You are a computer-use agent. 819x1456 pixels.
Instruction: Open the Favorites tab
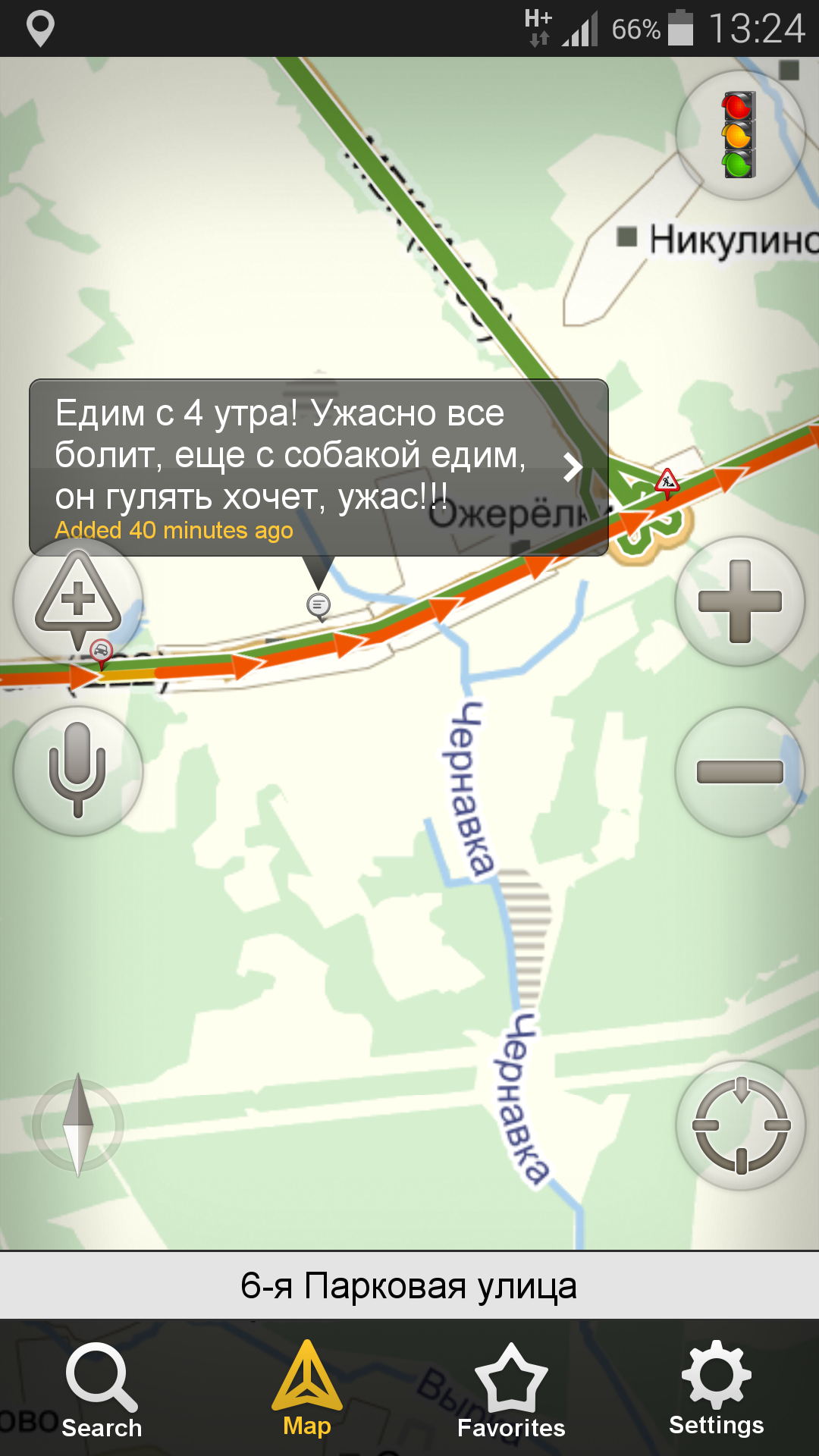click(x=511, y=1391)
